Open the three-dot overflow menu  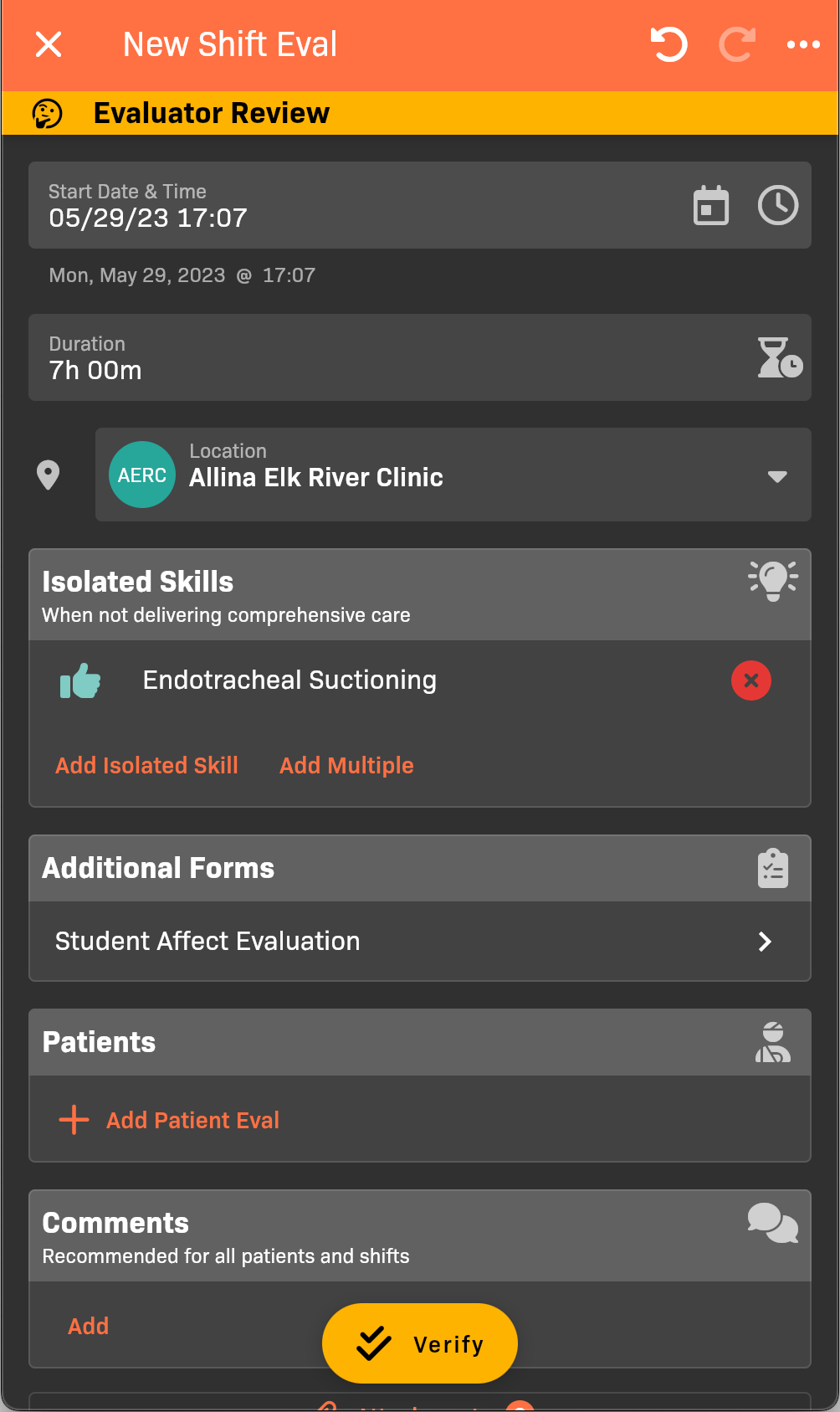pos(803,44)
